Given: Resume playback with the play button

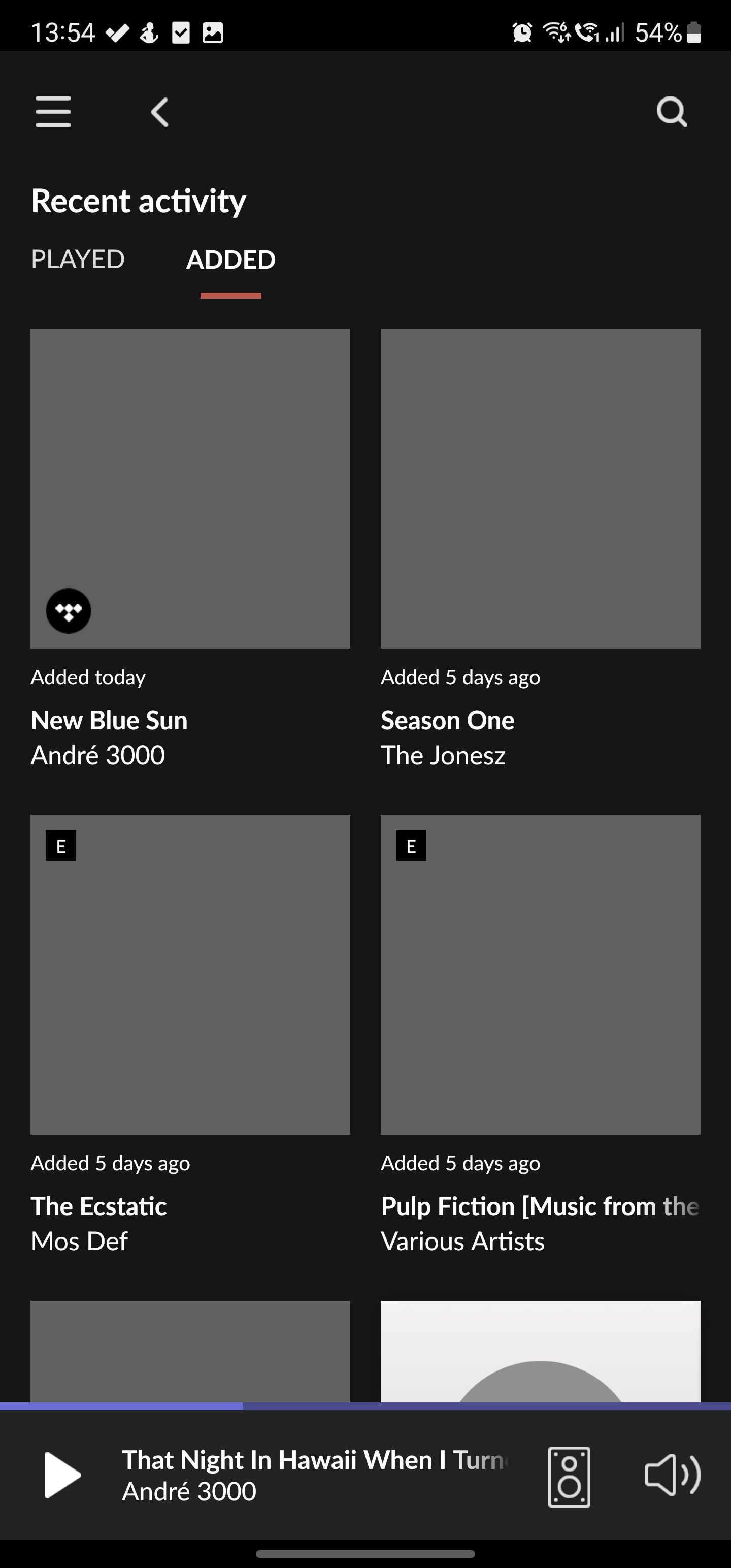Looking at the screenshot, I should 62,1475.
